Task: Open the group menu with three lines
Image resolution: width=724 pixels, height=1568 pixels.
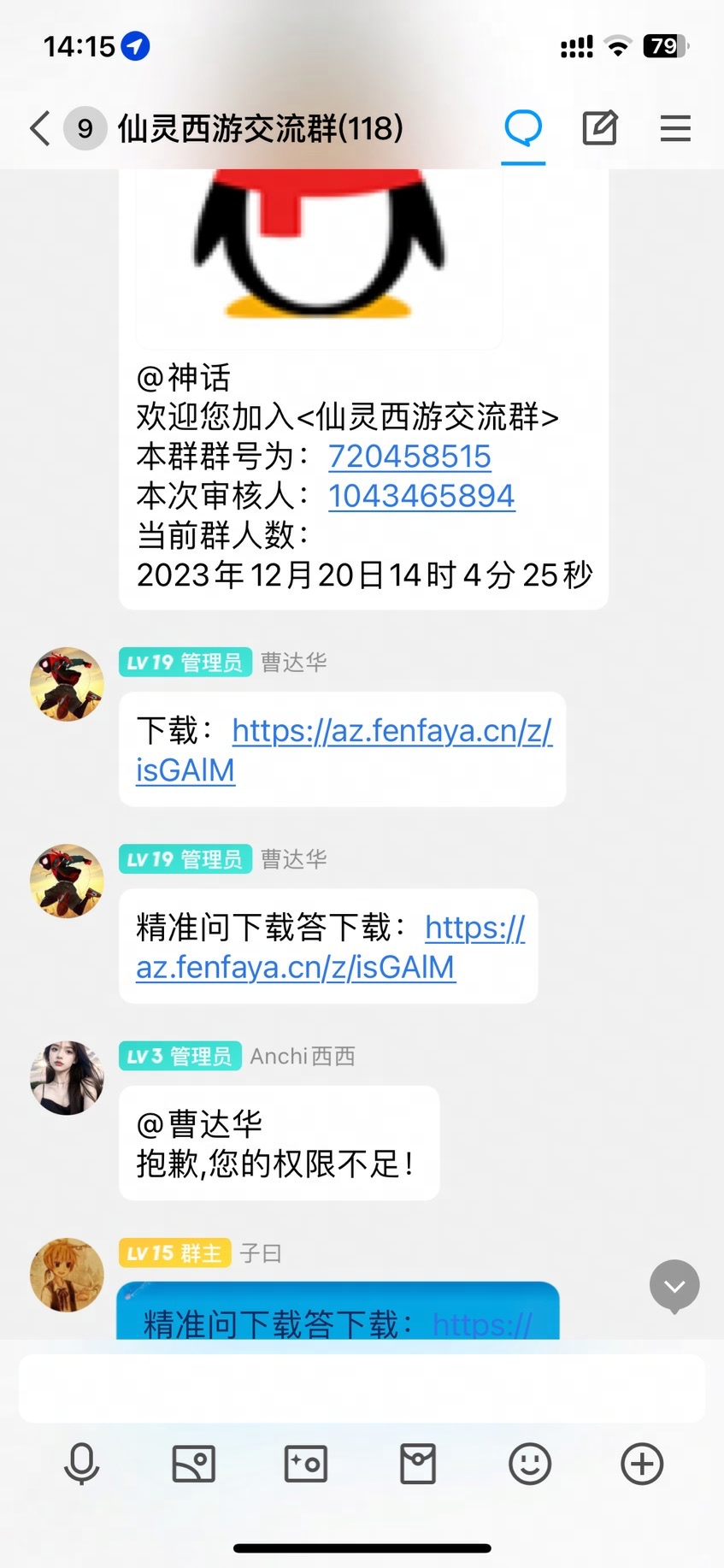Action: (x=675, y=129)
